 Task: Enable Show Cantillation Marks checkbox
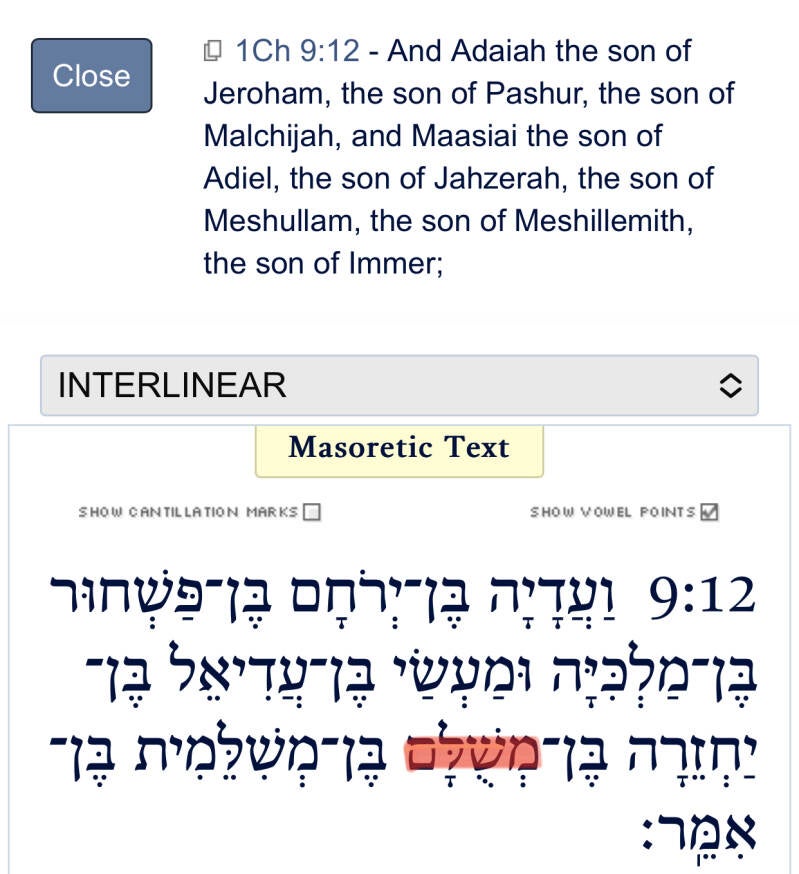(x=312, y=512)
